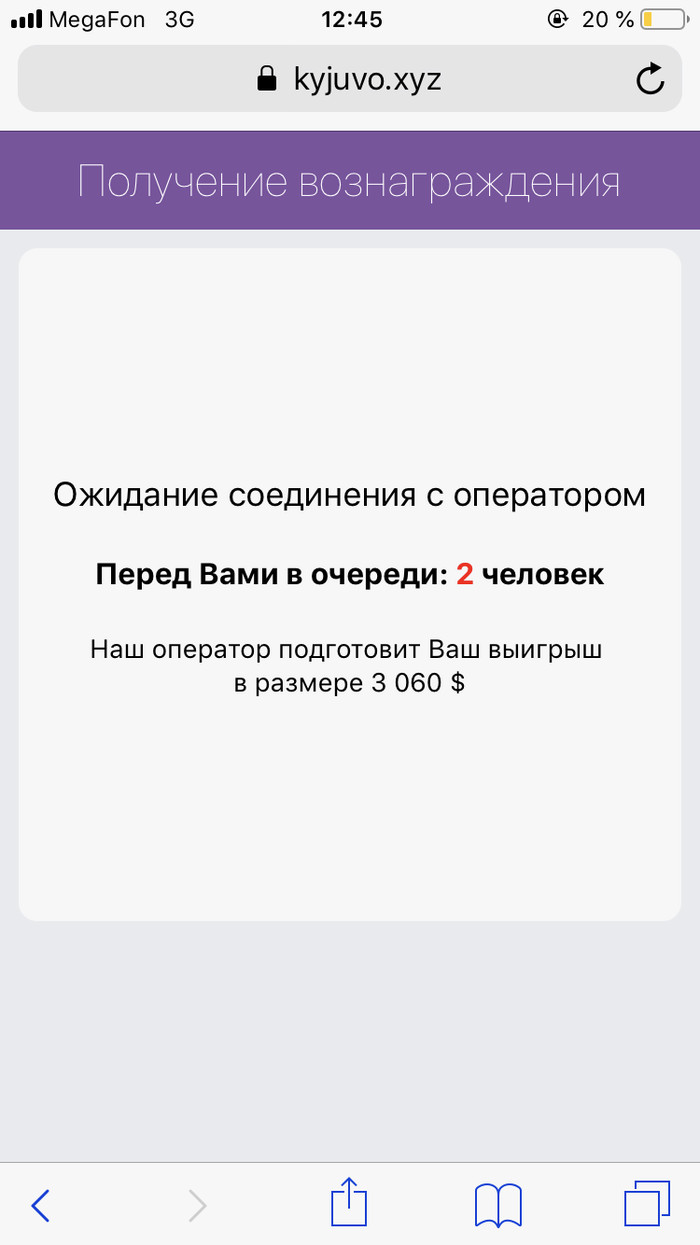Go back to the previous page
Image resolution: width=700 pixels, height=1245 pixels.
[41, 1205]
